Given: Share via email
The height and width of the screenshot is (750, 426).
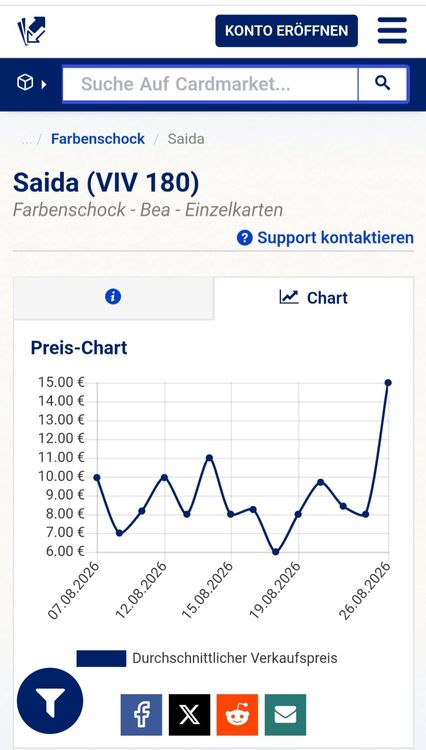Looking at the screenshot, I should coord(285,715).
